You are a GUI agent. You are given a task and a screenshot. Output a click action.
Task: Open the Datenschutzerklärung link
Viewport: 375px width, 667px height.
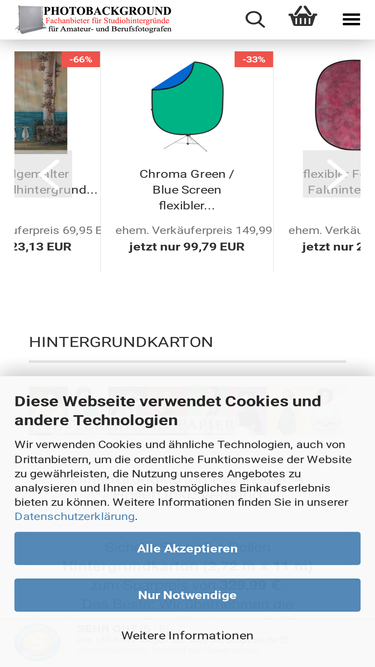pyautogui.click(x=74, y=516)
